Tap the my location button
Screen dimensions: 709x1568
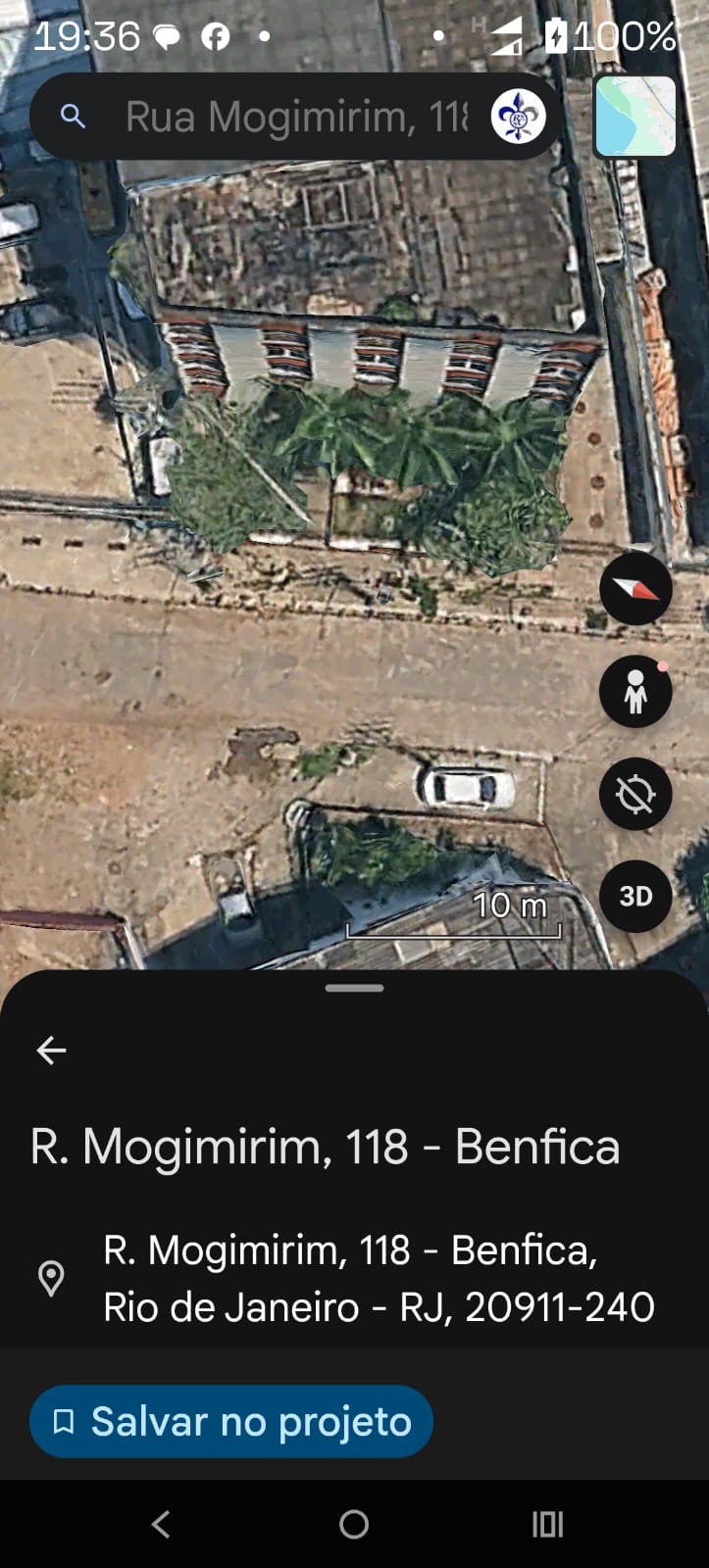click(635, 794)
